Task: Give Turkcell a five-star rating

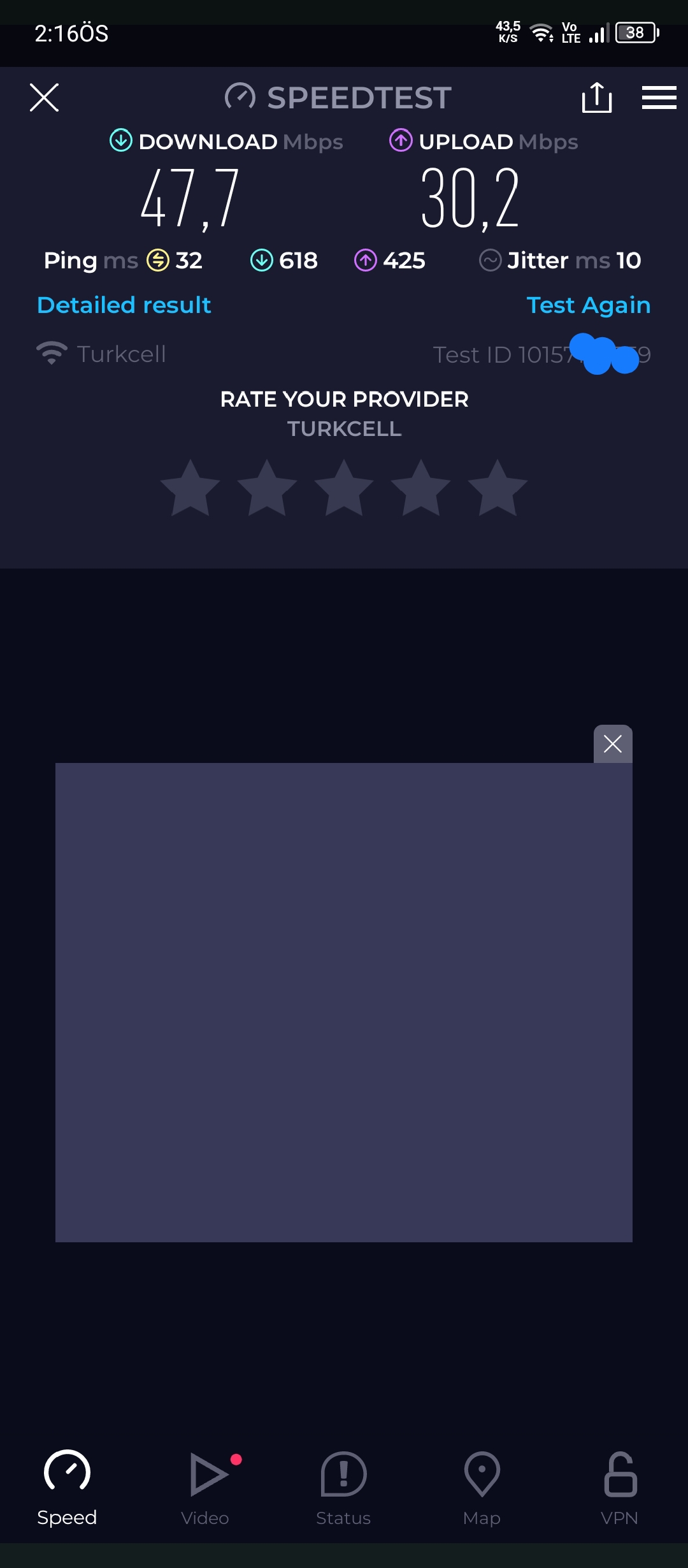Action: click(498, 489)
